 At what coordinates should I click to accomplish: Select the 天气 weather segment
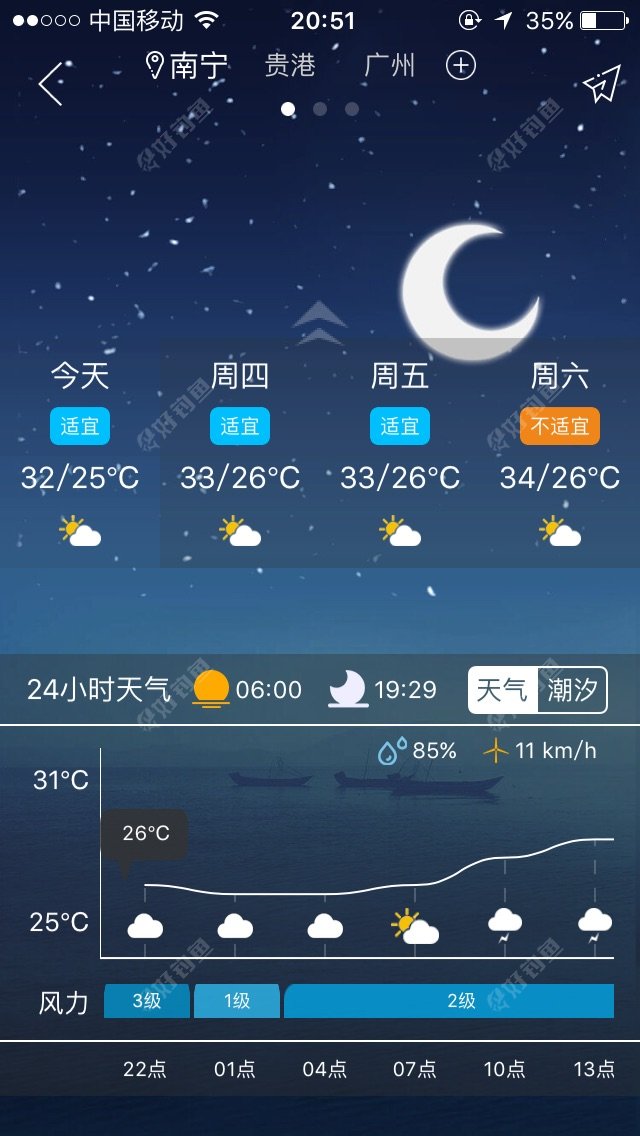tap(503, 690)
